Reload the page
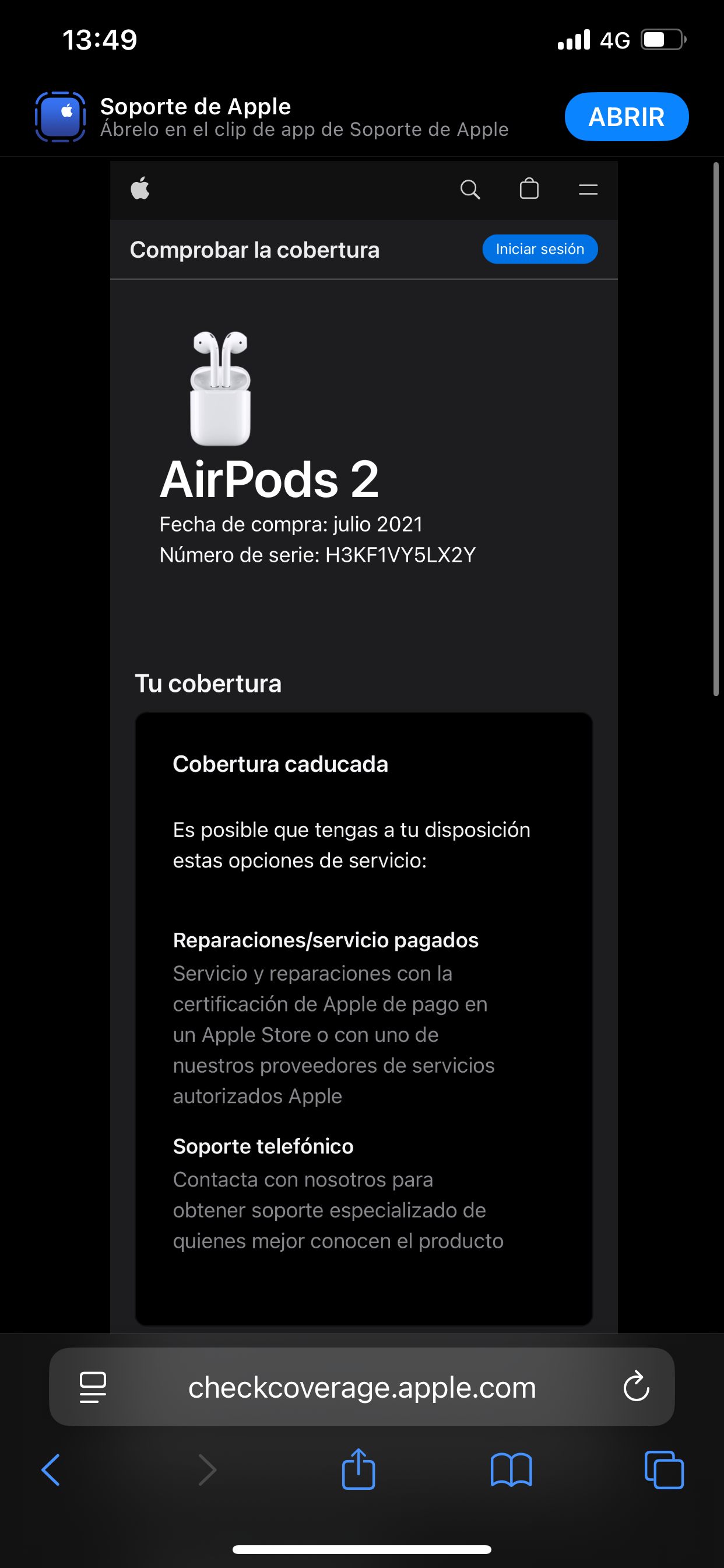The width and height of the screenshot is (724, 1568). pyautogui.click(x=637, y=1387)
